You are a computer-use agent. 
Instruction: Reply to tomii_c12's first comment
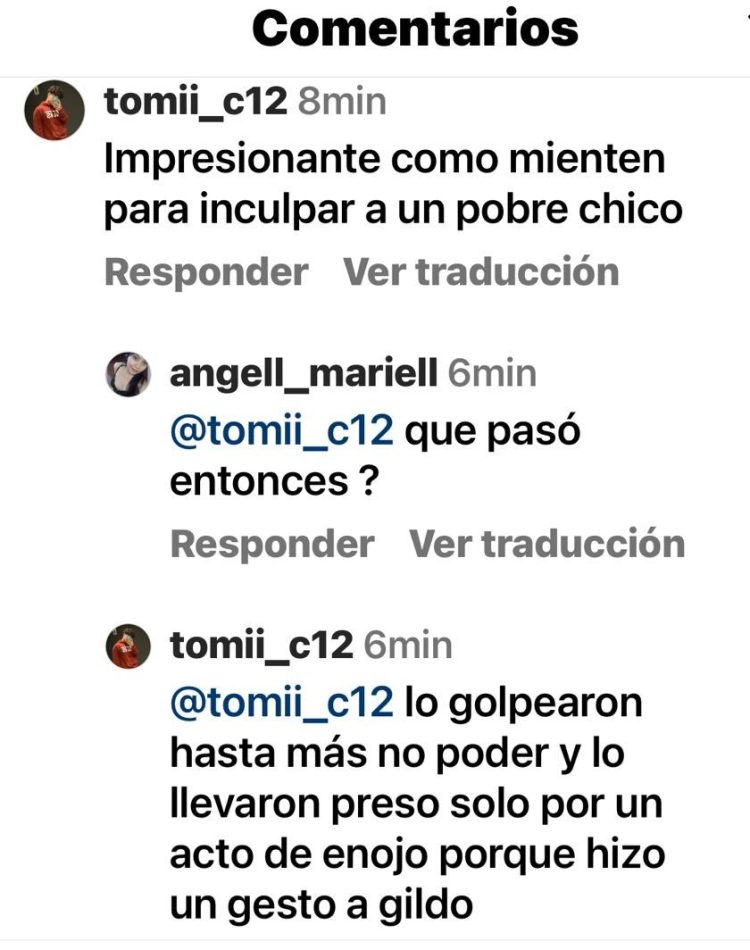(x=206, y=272)
